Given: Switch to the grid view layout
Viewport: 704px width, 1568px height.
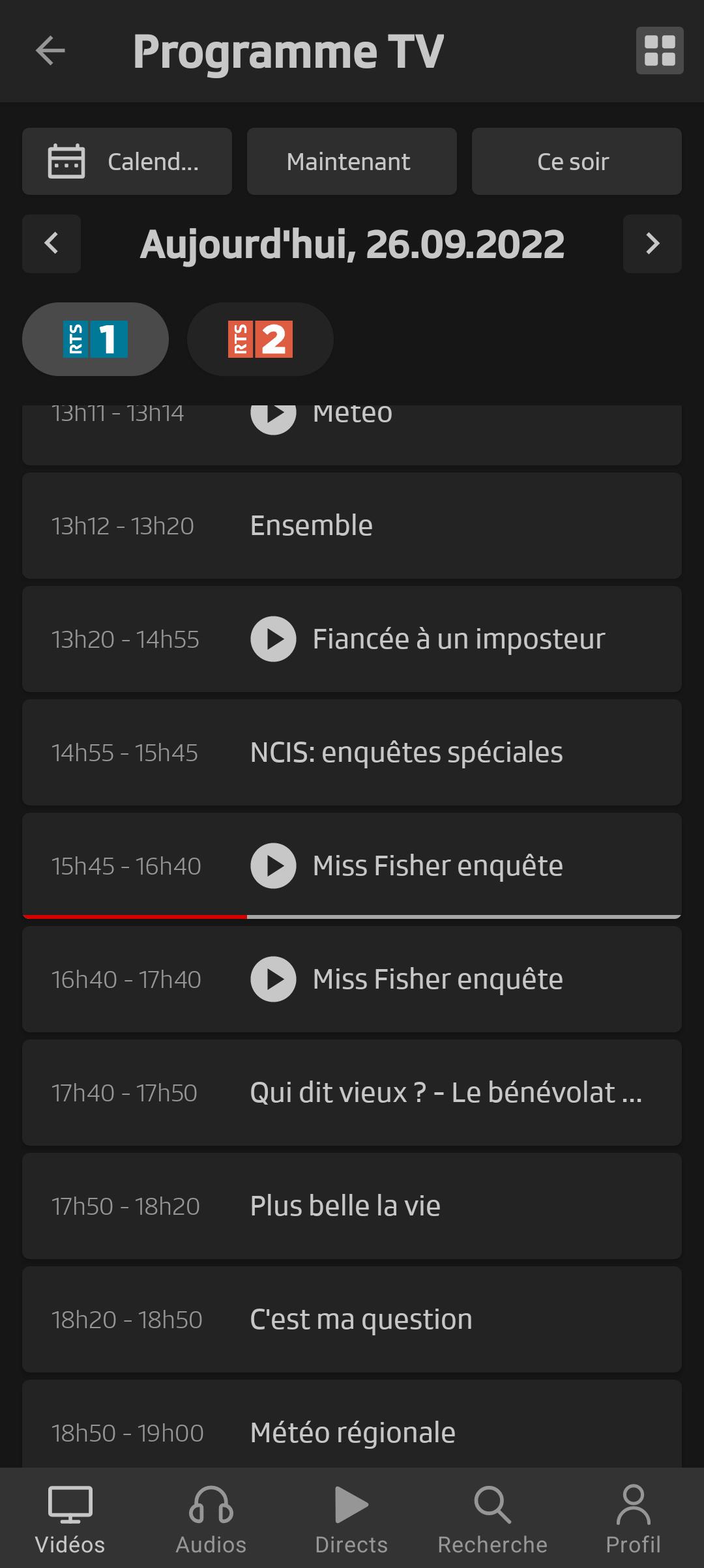Looking at the screenshot, I should pos(660,51).
